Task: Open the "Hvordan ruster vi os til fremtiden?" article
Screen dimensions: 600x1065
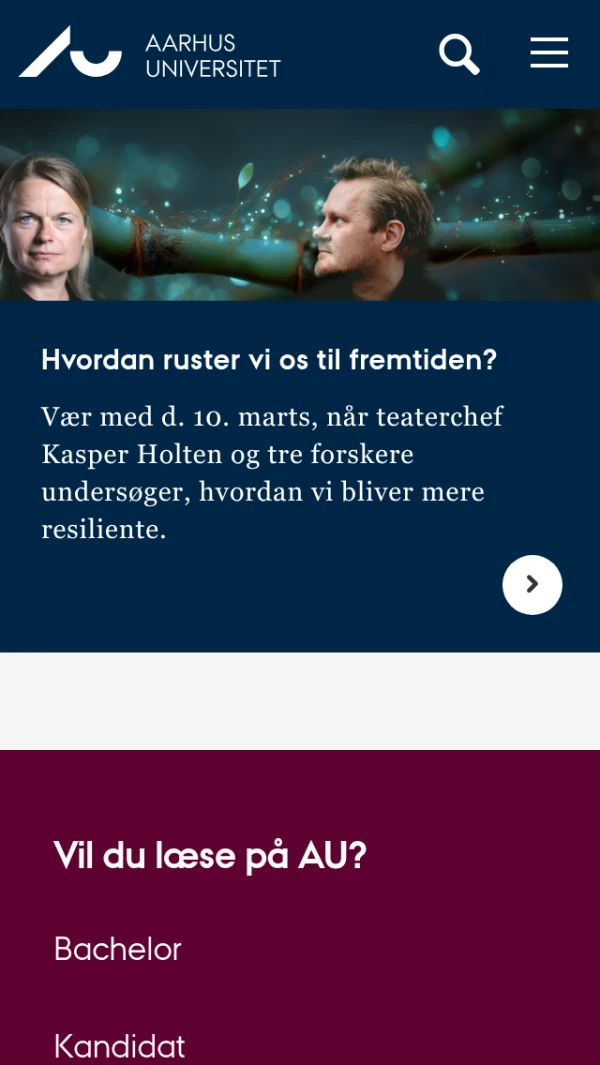Action: (x=269, y=360)
